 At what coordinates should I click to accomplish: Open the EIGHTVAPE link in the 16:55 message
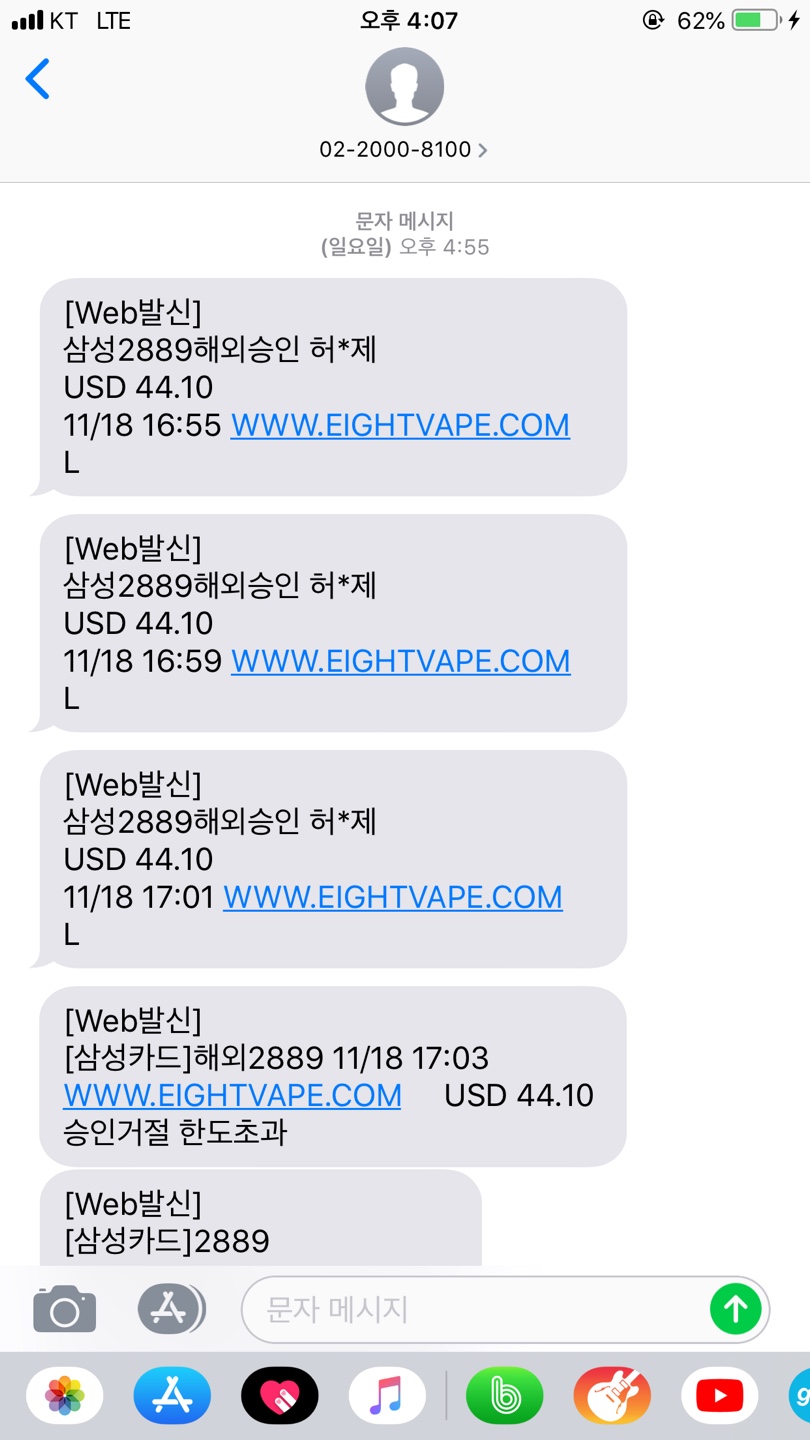400,425
